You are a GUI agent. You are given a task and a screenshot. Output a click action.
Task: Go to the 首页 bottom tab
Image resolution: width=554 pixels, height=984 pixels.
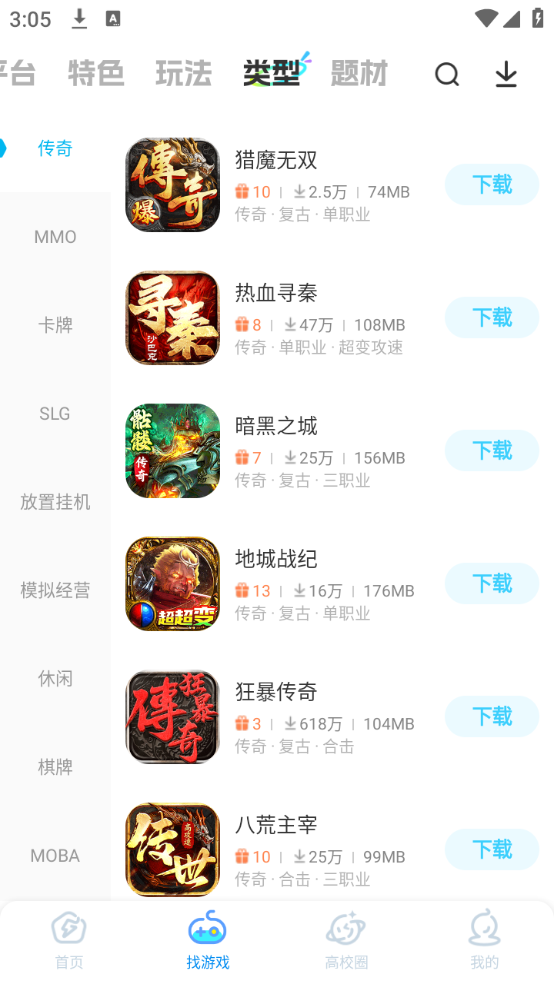[x=69, y=940]
